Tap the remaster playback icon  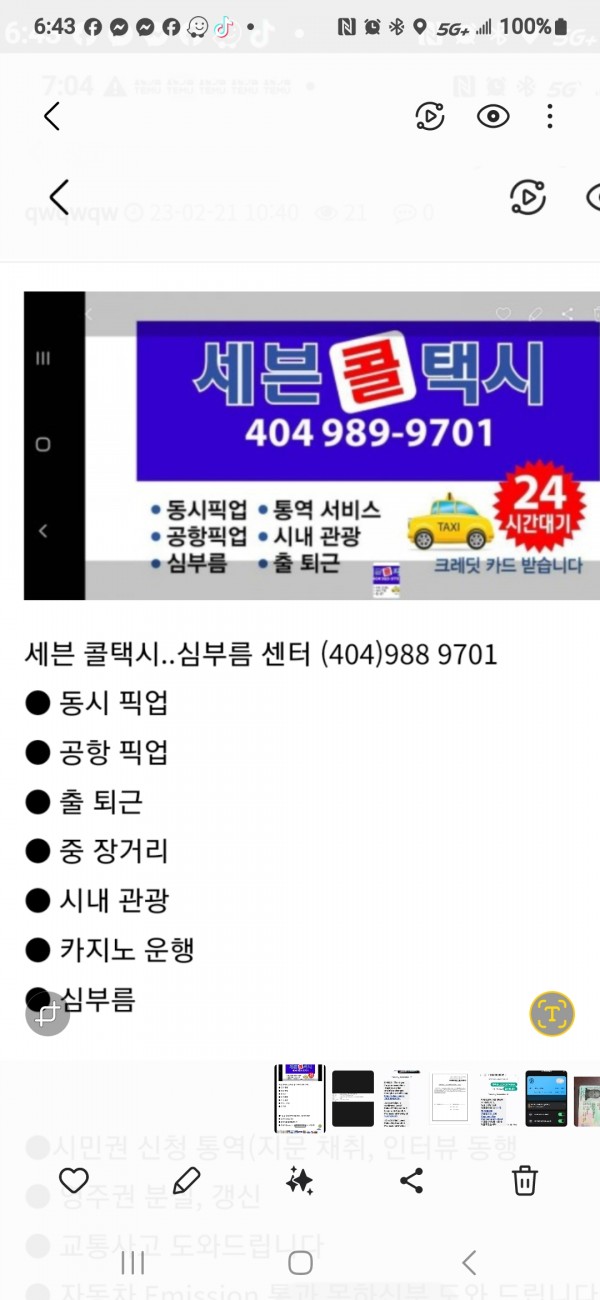[x=430, y=117]
